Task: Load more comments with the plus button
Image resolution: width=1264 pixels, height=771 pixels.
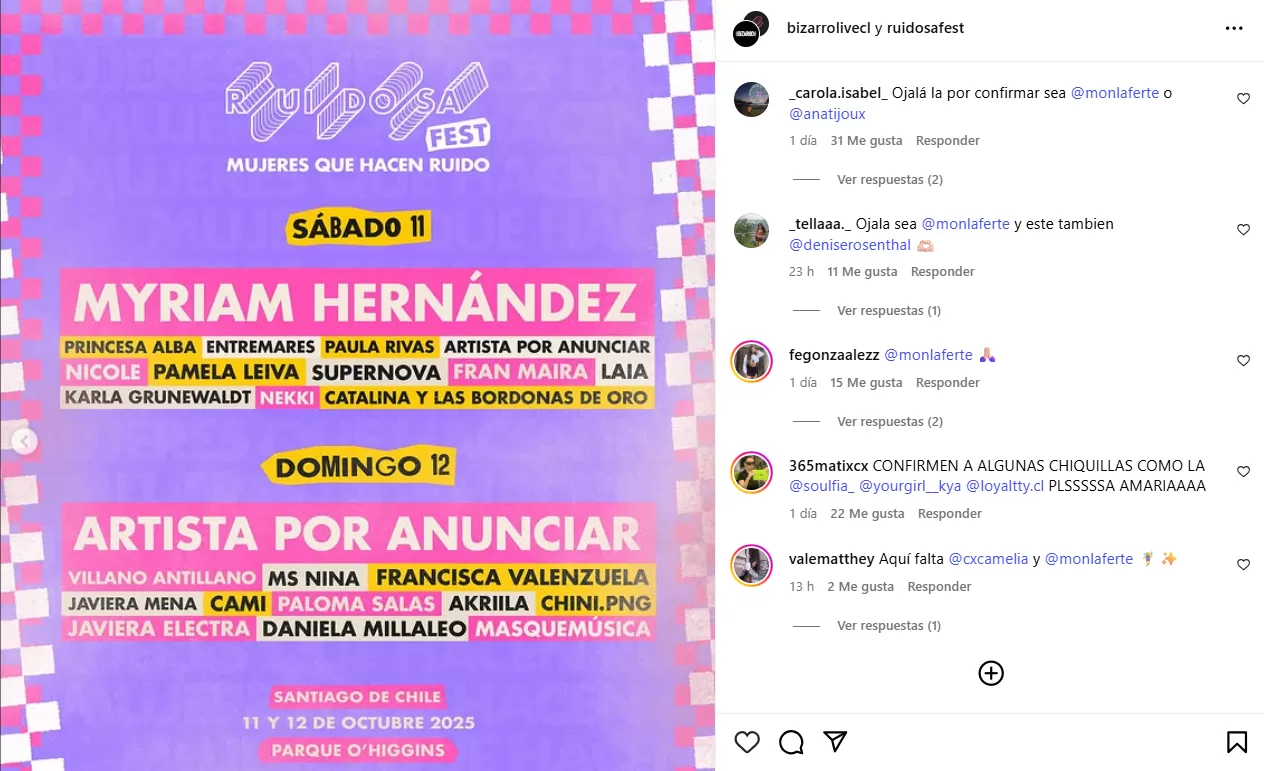Action: 990,673
